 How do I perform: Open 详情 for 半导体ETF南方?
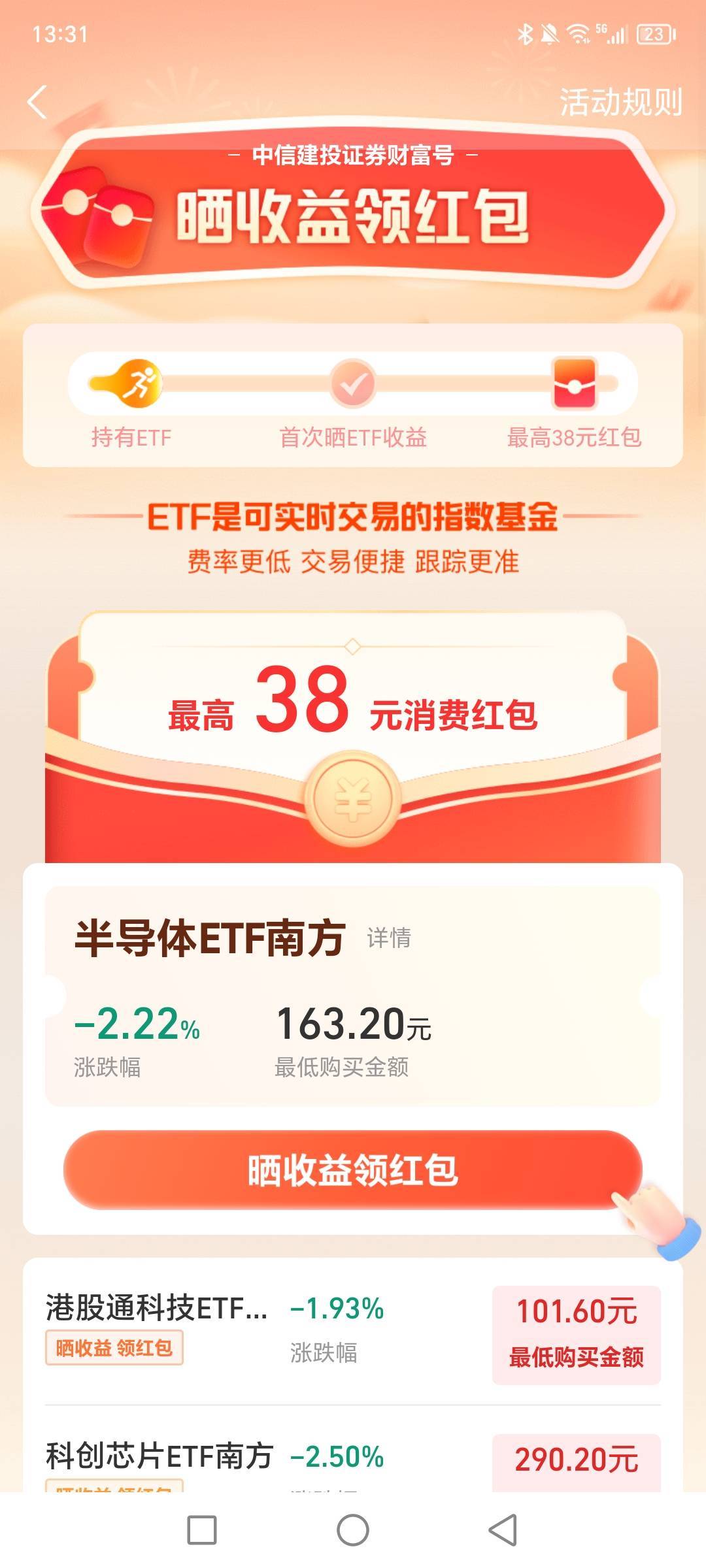389,938
